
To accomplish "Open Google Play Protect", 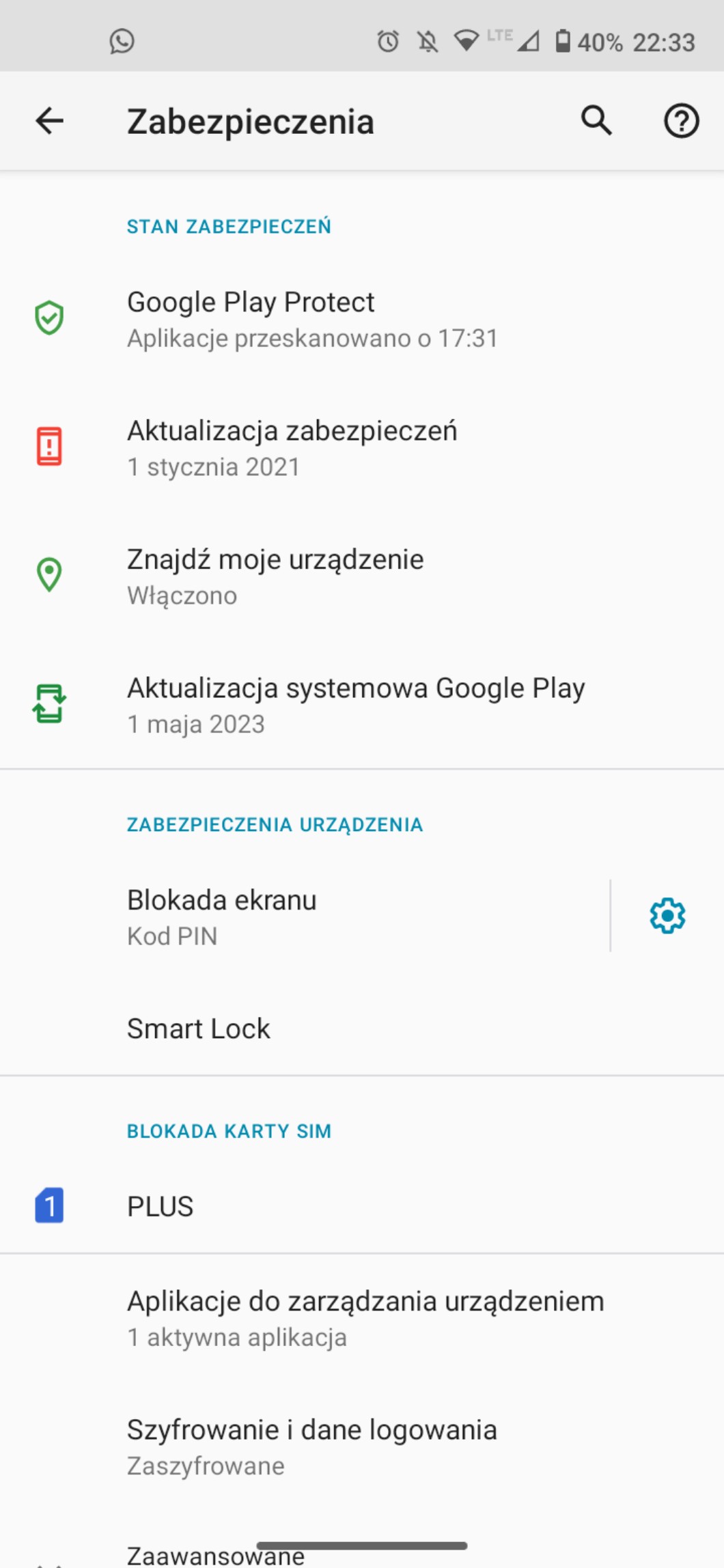I will (x=311, y=319).
